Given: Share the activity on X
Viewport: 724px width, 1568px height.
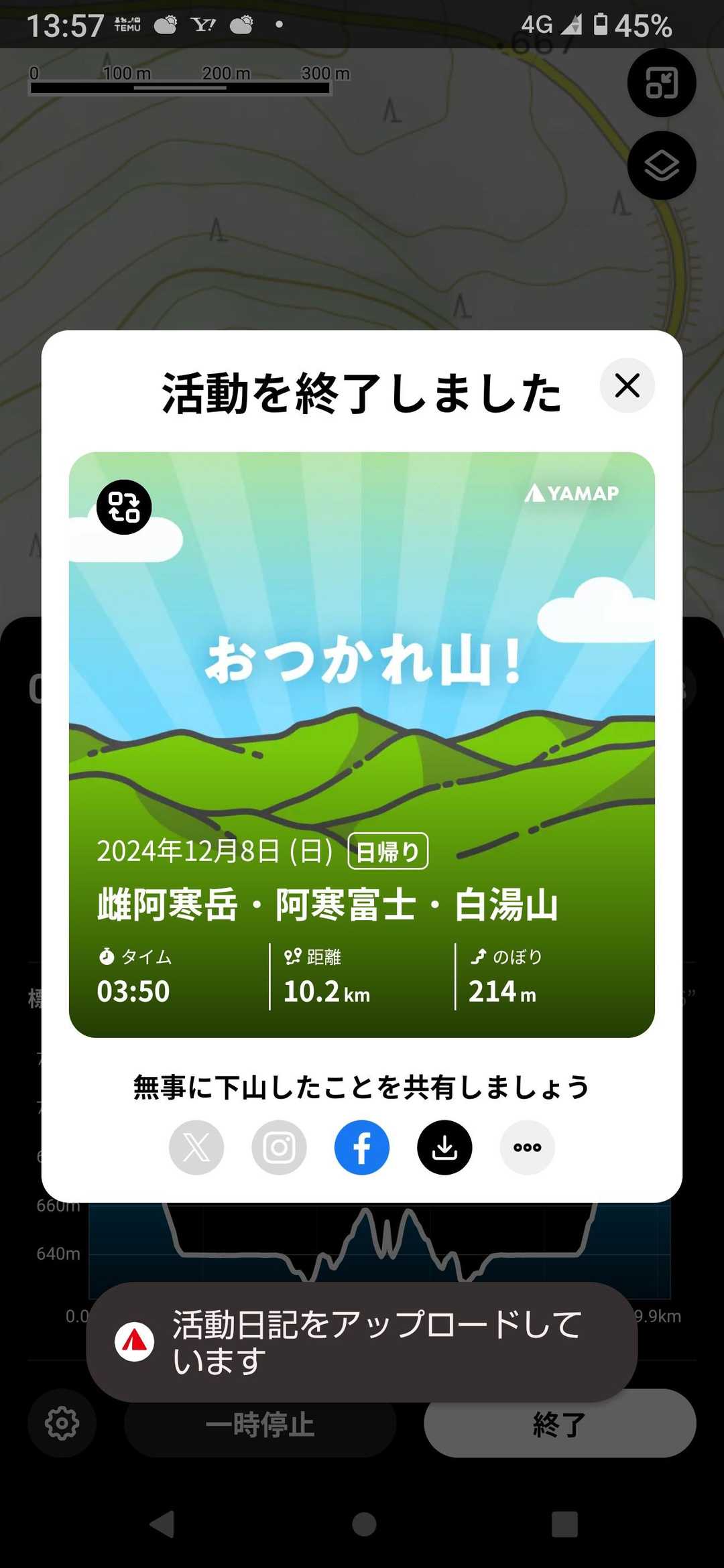Looking at the screenshot, I should click(x=196, y=1147).
